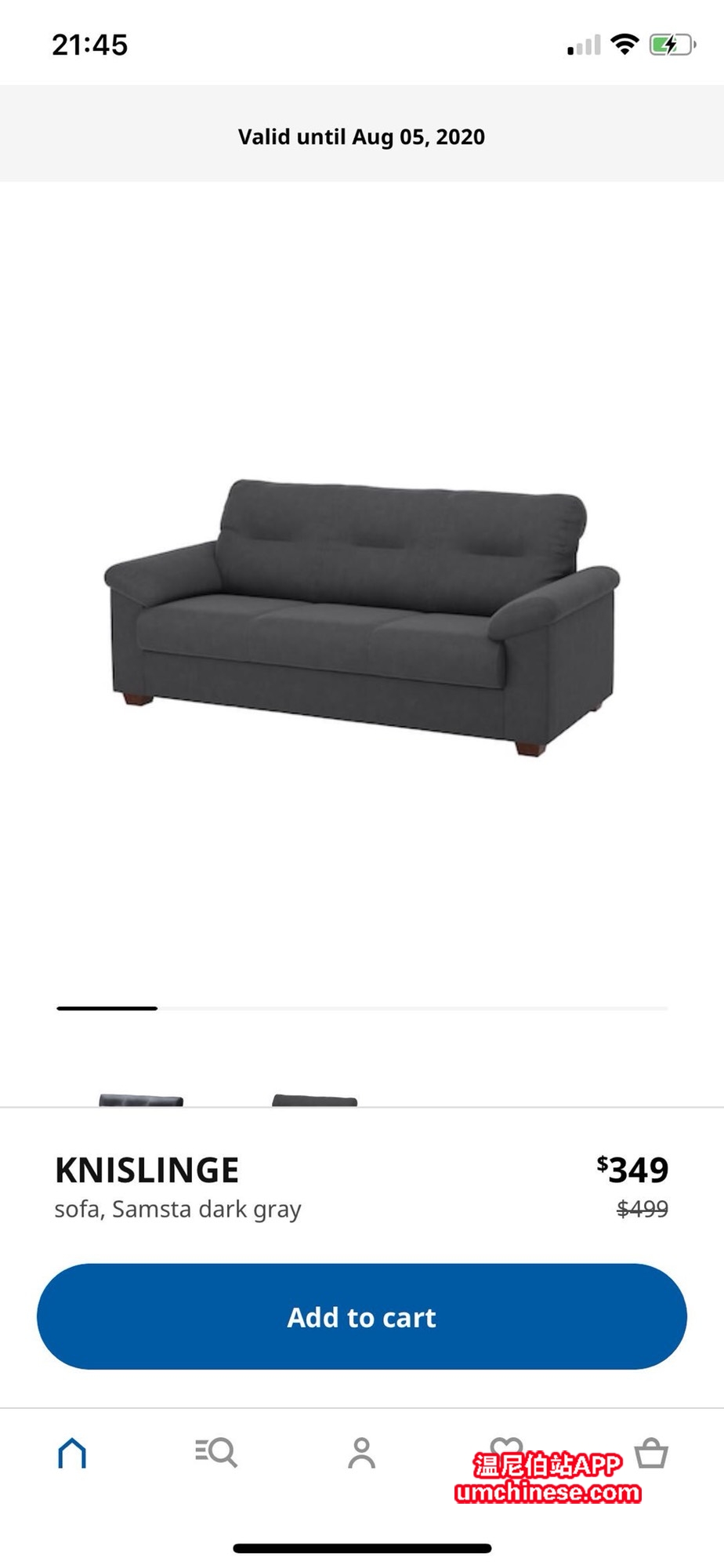Go to the home tab
The width and height of the screenshot is (724, 1568).
(72, 1453)
